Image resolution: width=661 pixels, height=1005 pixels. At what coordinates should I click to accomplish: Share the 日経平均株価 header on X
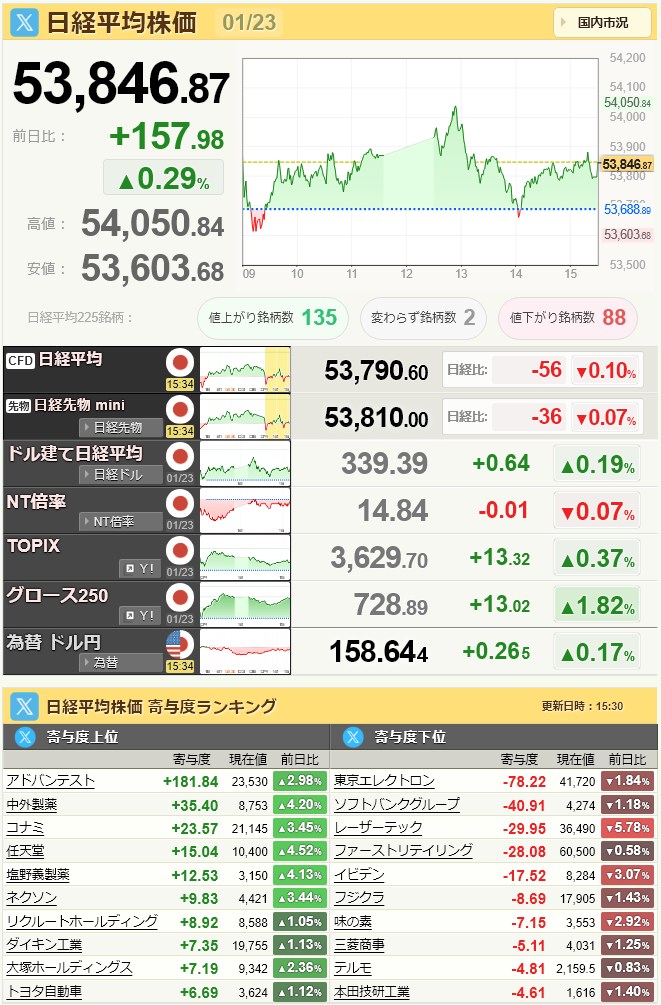[x=24, y=21]
